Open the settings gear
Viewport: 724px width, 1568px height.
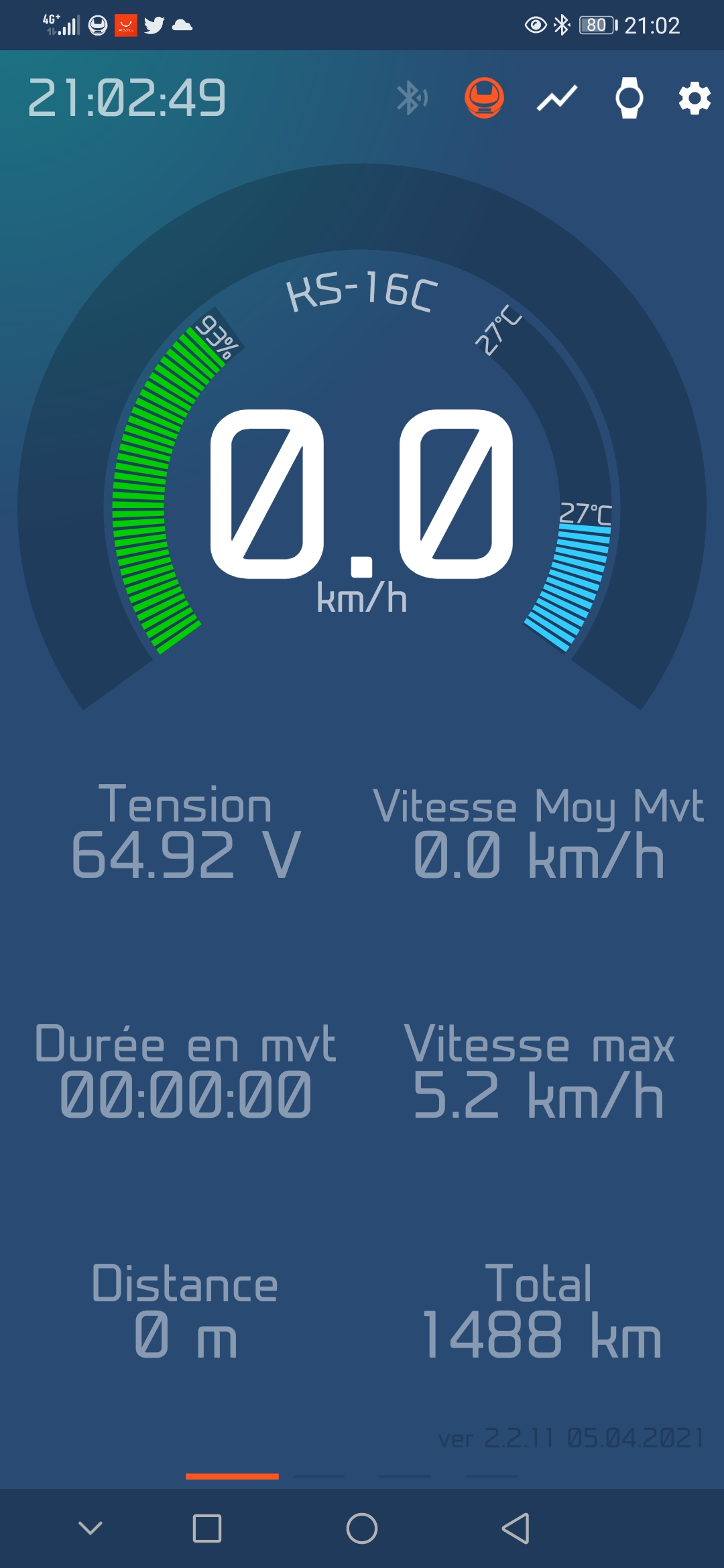pos(695,99)
